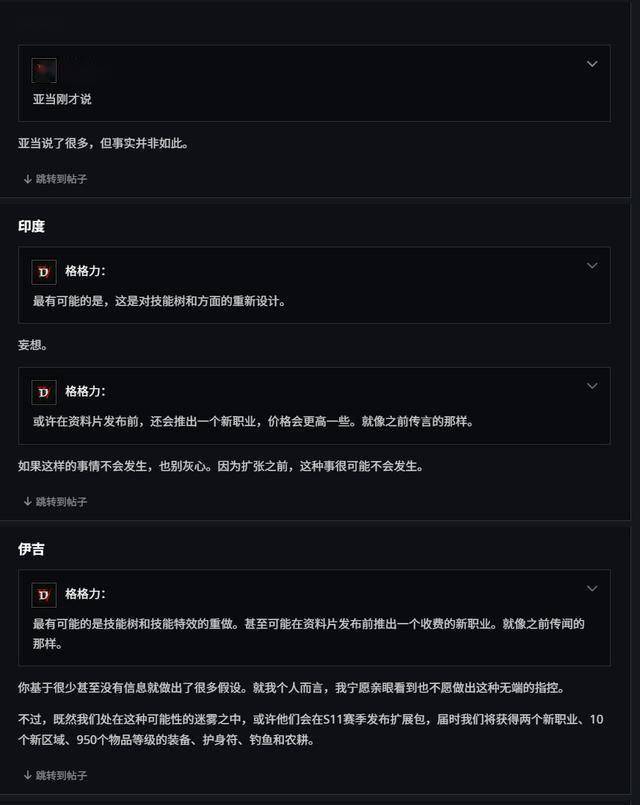Open user 伊吉's profile
The image size is (640, 805).
[31, 549]
